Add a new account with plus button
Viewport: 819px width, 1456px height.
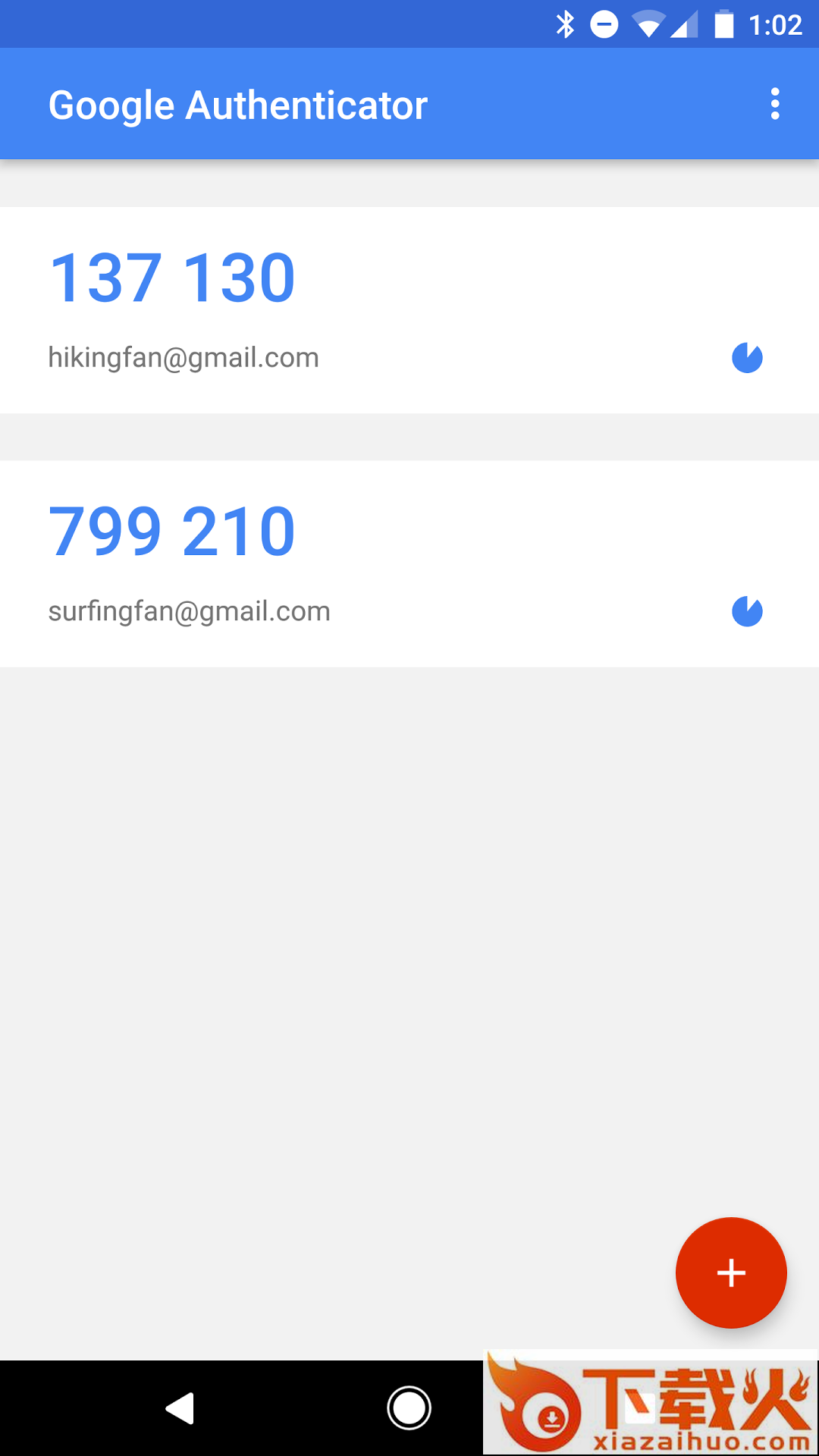click(731, 1272)
